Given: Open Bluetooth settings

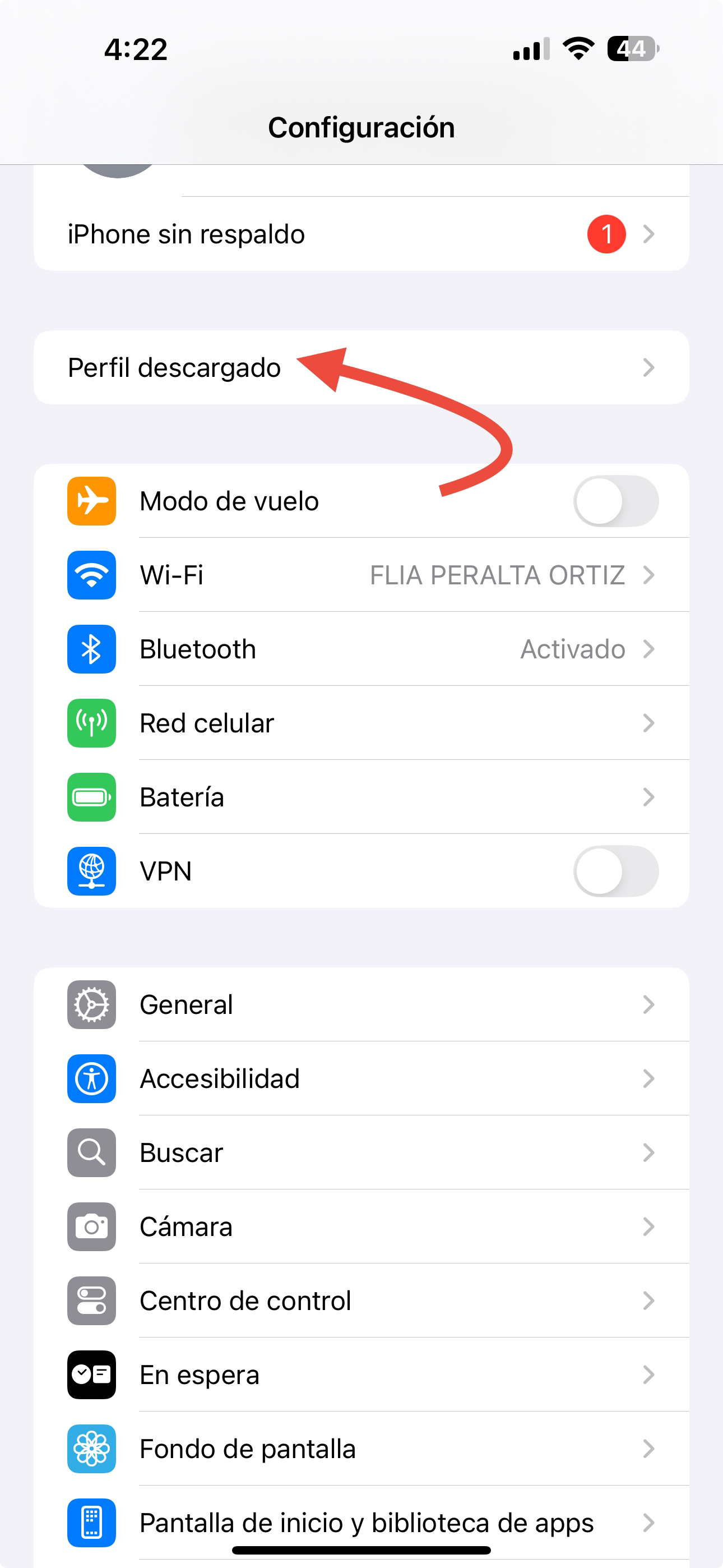Looking at the screenshot, I should pyautogui.click(x=360, y=649).
